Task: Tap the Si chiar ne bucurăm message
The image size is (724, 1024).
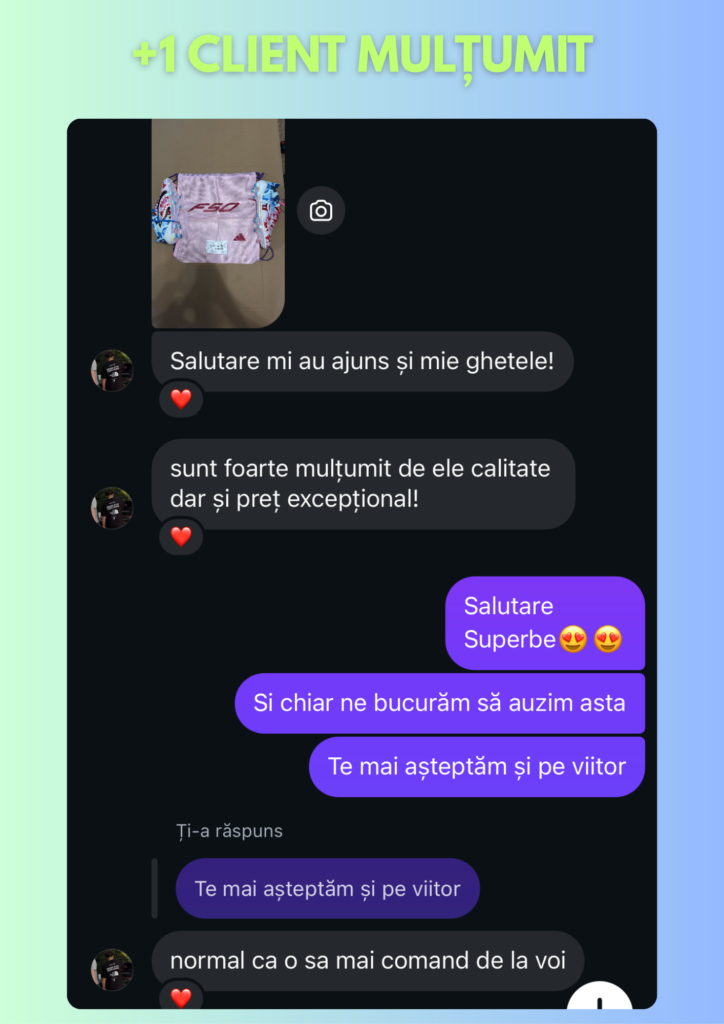Action: 439,703
